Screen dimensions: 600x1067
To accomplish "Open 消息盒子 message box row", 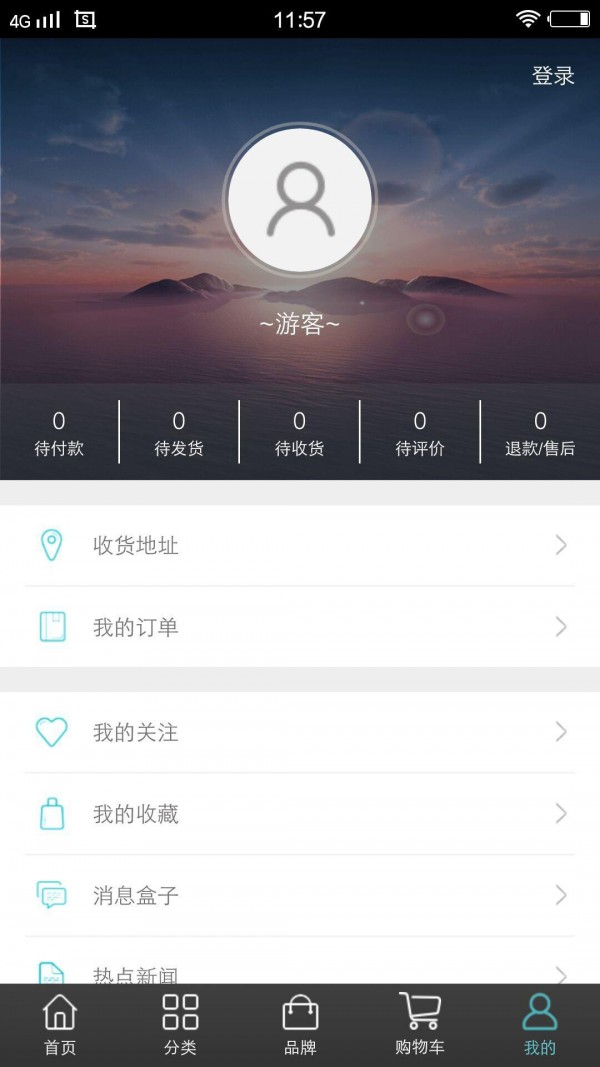I will click(300, 895).
